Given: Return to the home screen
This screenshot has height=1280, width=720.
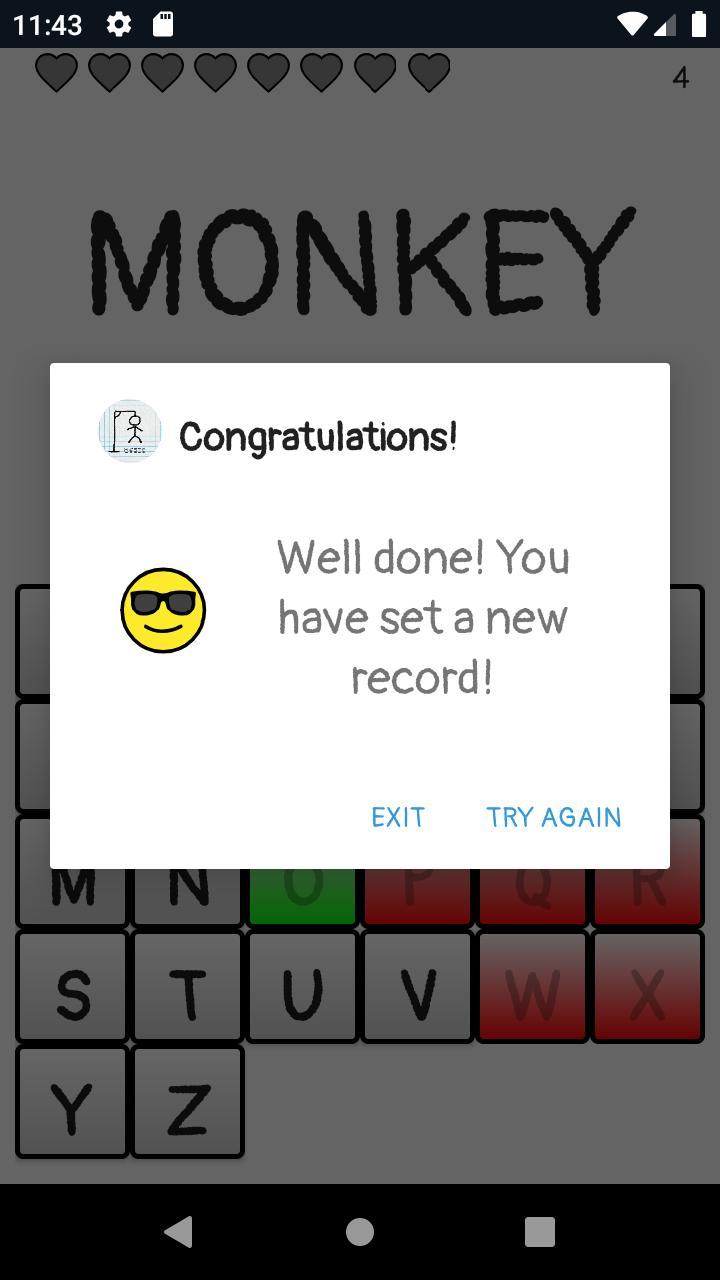Looking at the screenshot, I should click(x=360, y=1232).
